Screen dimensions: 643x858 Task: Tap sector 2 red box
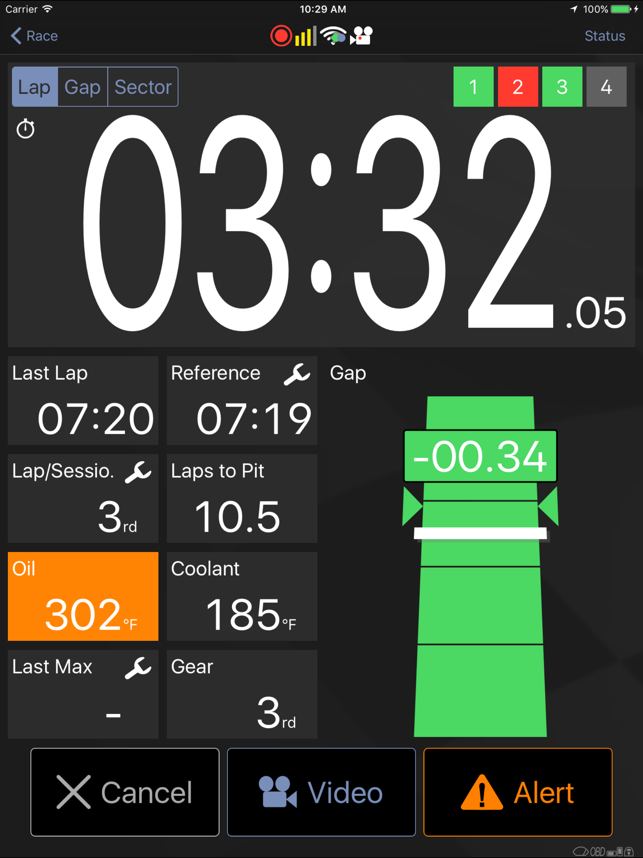tap(517, 87)
